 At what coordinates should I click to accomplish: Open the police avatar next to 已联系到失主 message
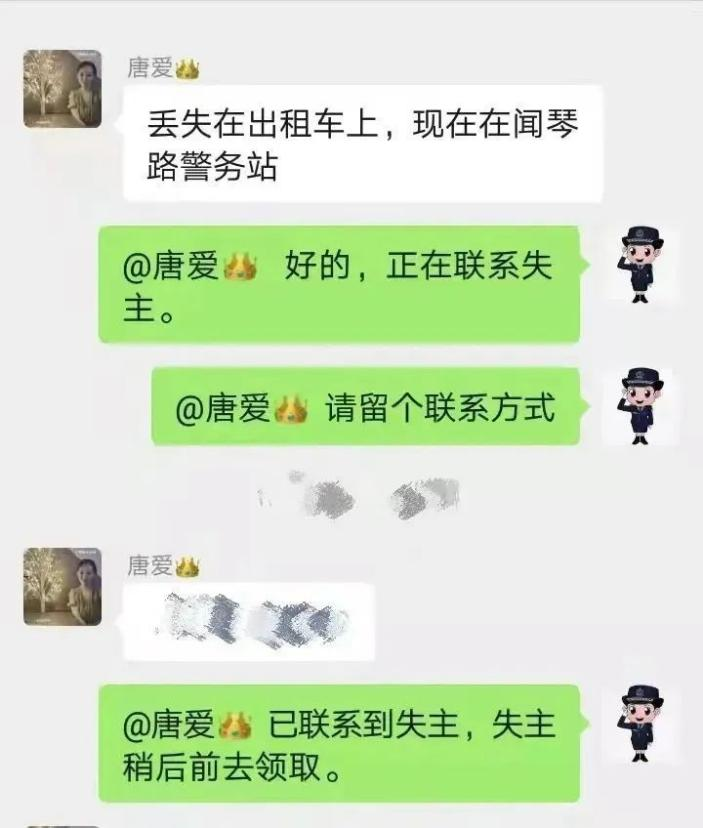pyautogui.click(x=639, y=724)
